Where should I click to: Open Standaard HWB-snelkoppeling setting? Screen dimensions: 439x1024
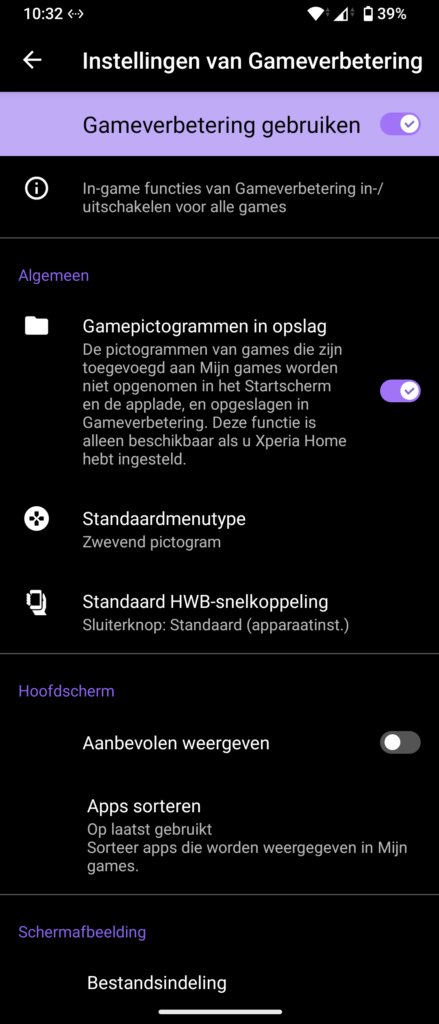(220, 612)
